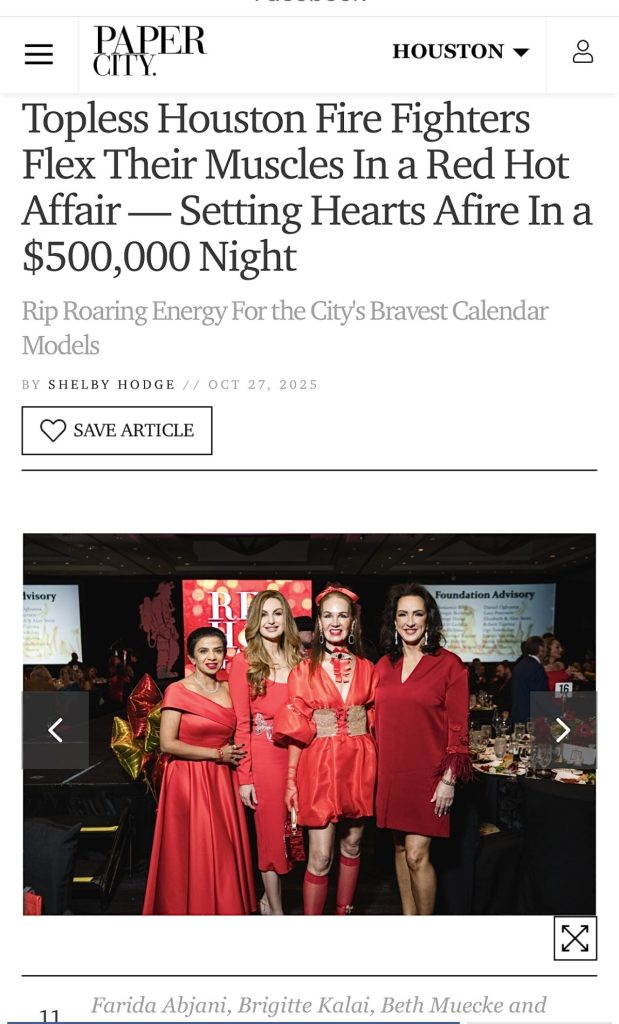Save this article
The image size is (619, 1024).
point(117,431)
